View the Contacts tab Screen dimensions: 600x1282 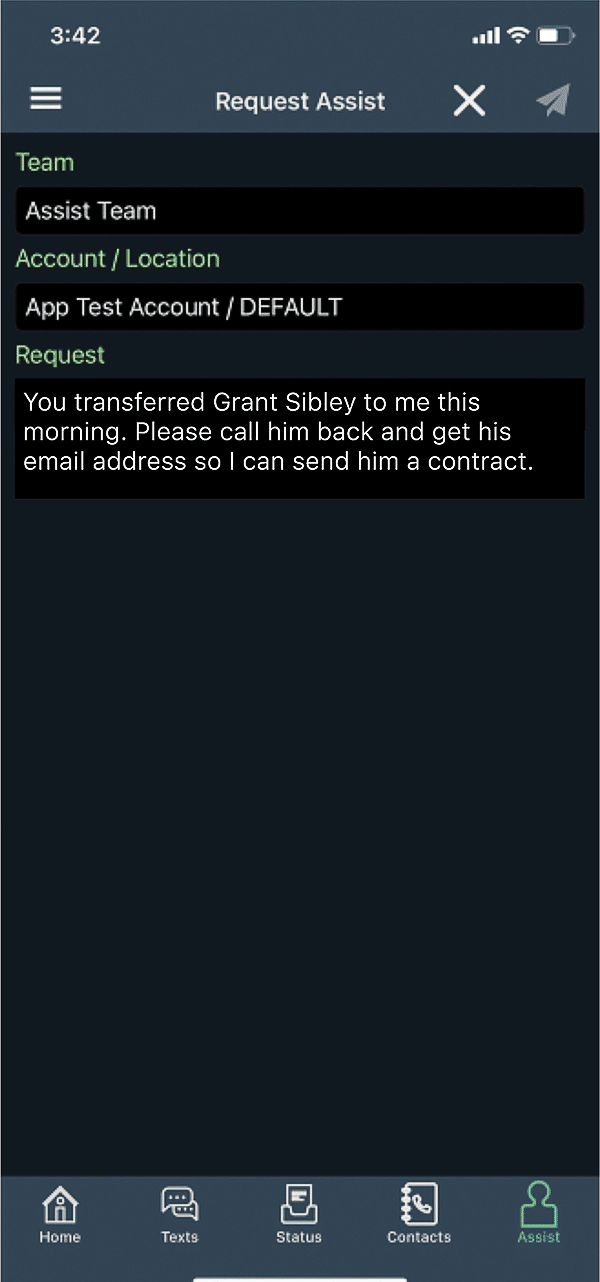(419, 1212)
